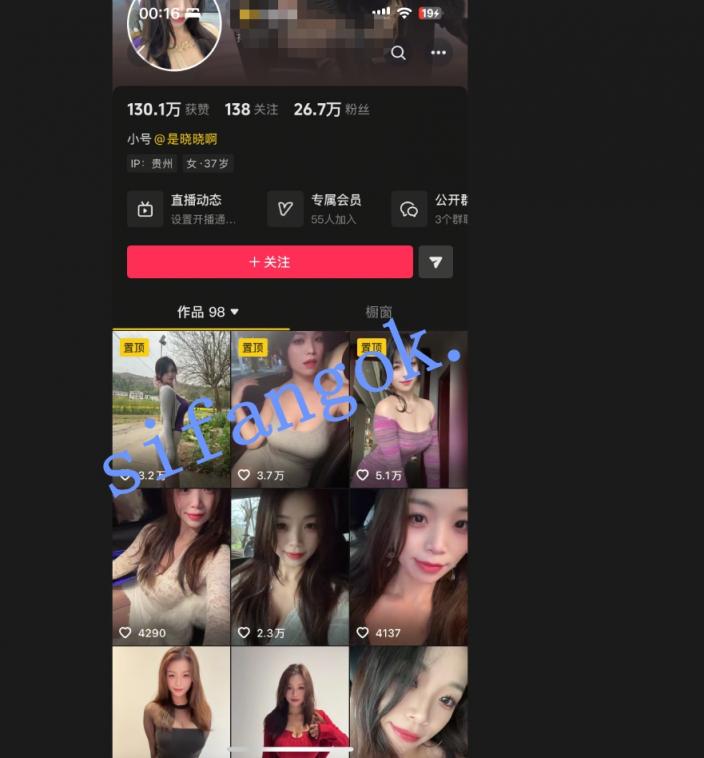Open 公开群 public groups
704x758 pixels.
click(430, 209)
